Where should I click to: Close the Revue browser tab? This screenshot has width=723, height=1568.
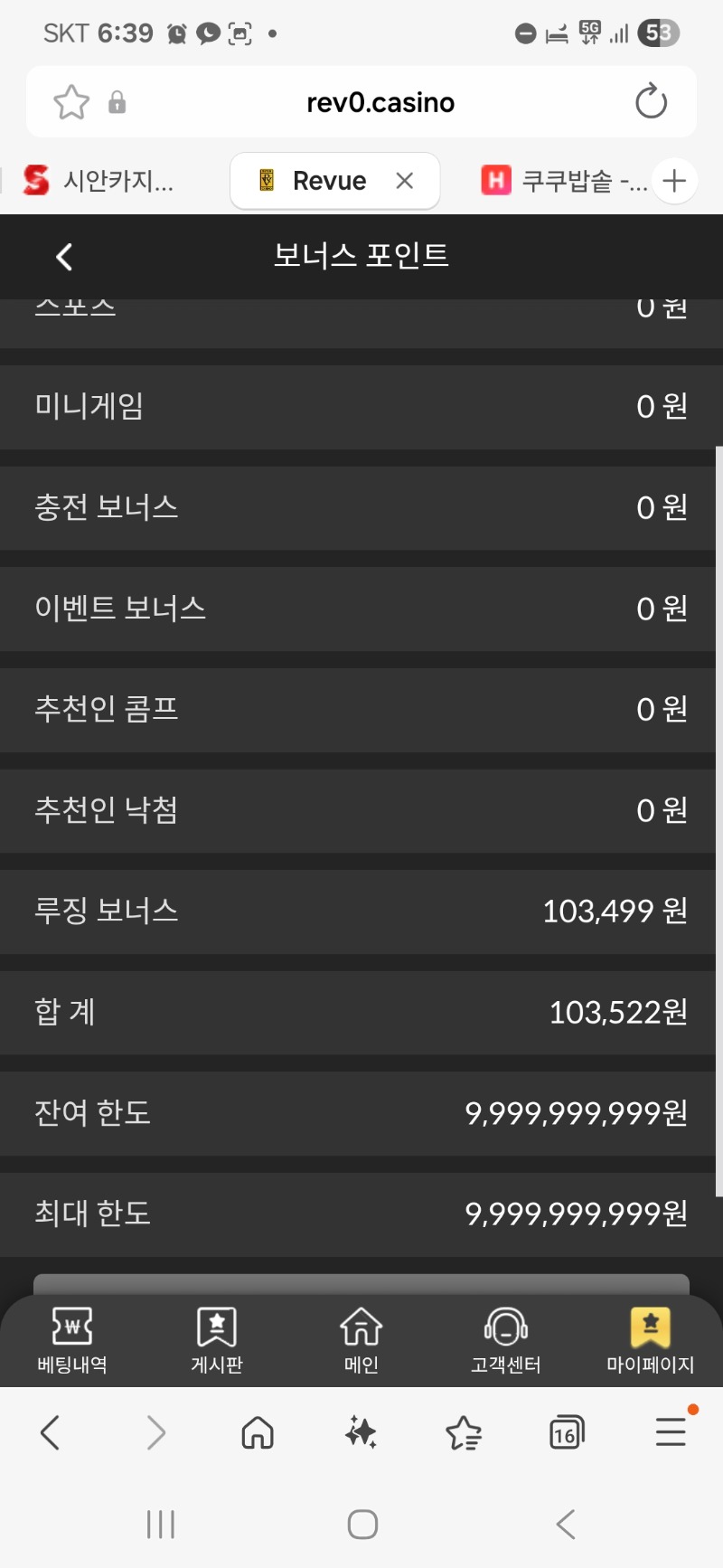(405, 181)
